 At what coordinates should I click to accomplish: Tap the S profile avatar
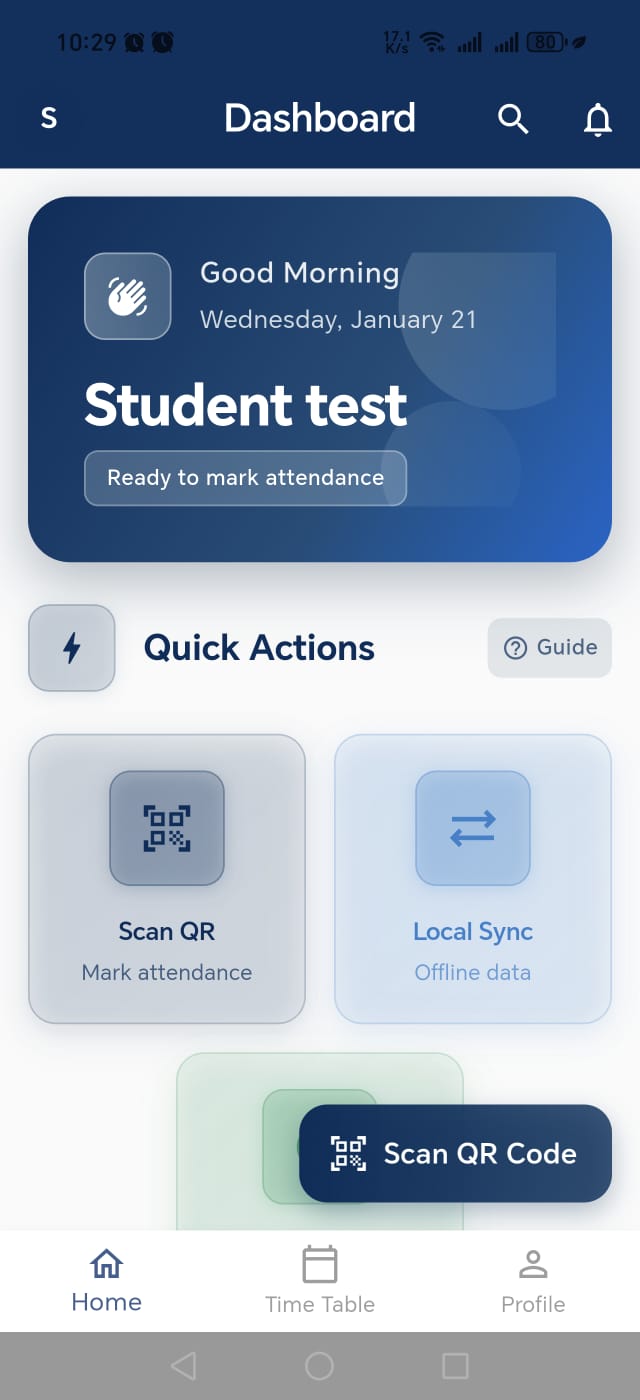(x=48, y=118)
